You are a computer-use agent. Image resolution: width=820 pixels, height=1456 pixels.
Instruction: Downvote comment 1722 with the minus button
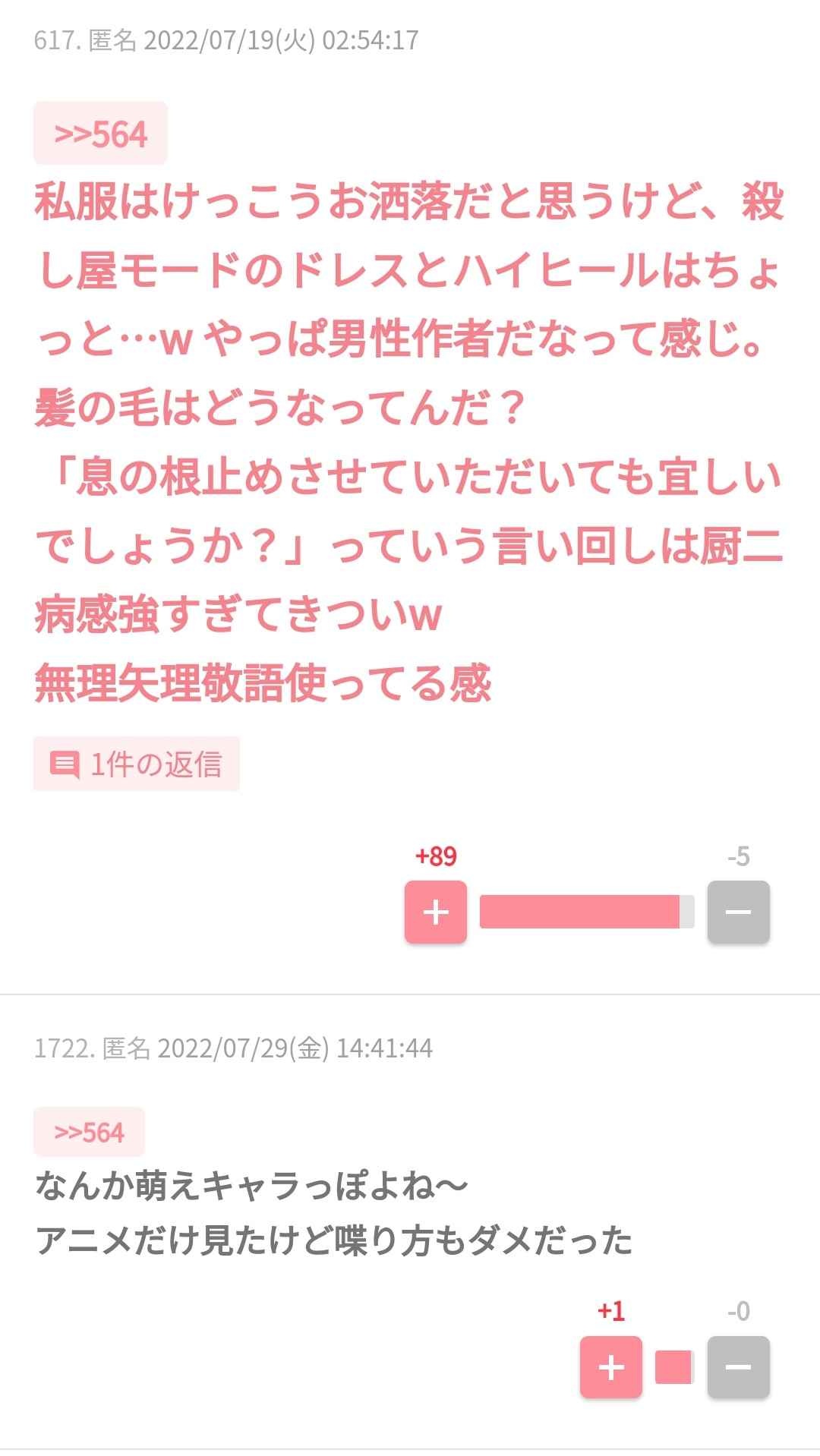[x=738, y=1367]
